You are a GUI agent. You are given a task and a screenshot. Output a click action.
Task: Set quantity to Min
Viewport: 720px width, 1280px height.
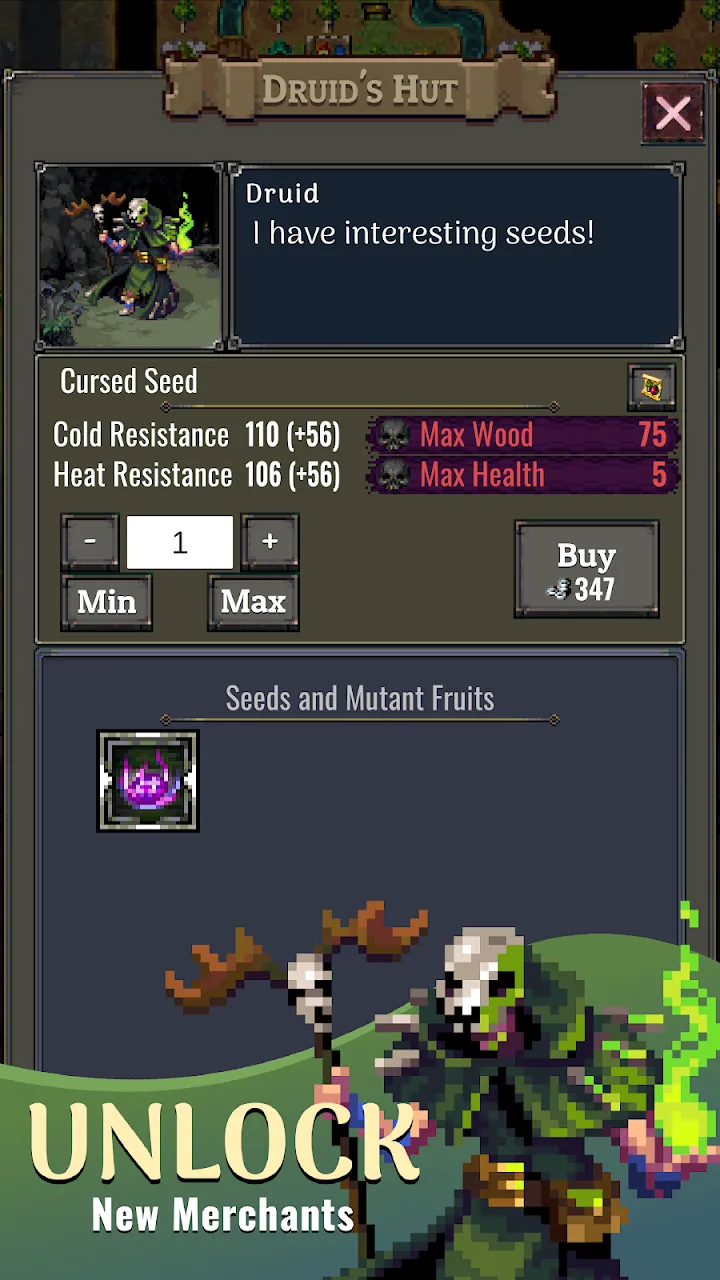(107, 602)
